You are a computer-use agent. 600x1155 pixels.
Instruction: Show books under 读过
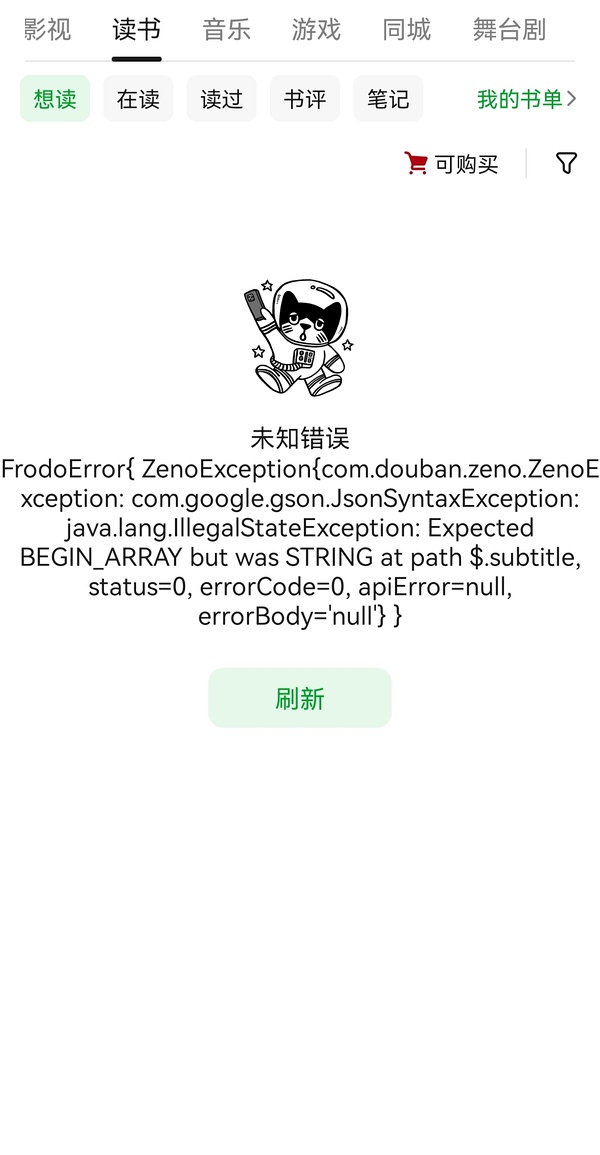click(221, 99)
